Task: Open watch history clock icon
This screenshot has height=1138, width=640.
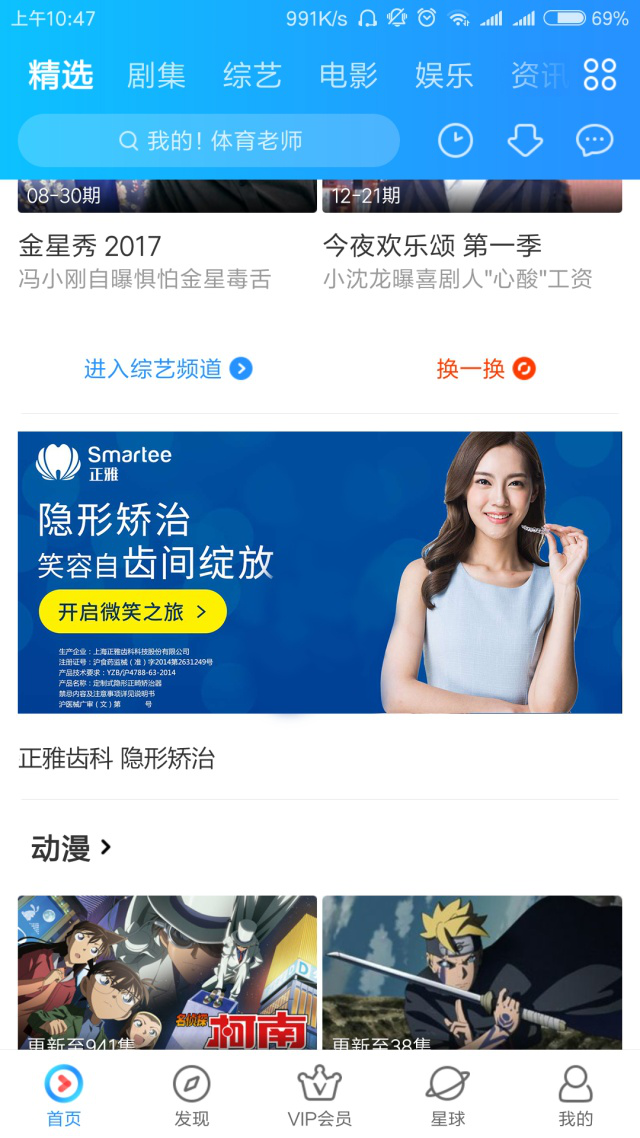Action: point(455,141)
